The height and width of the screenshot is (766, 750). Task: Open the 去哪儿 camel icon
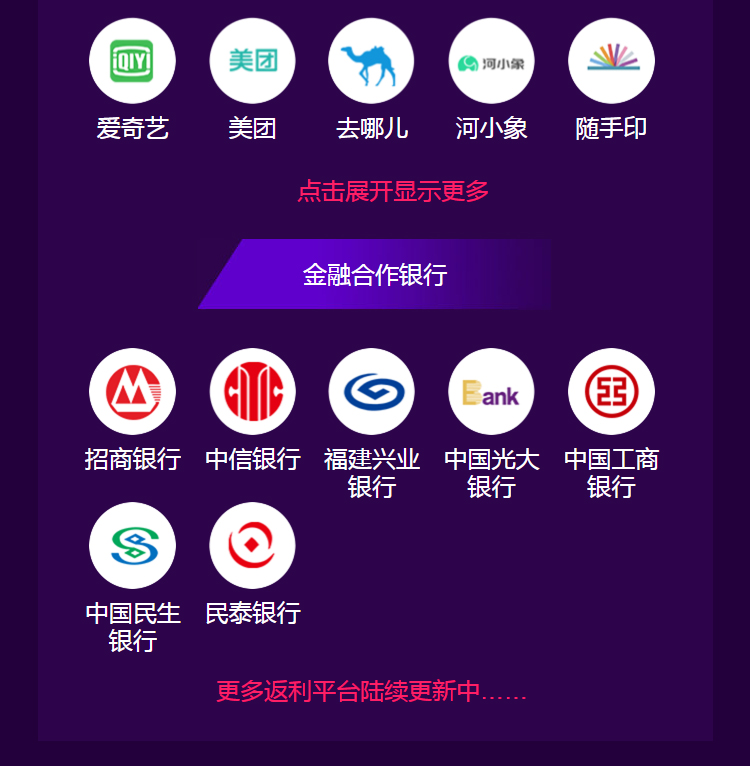(x=371, y=61)
